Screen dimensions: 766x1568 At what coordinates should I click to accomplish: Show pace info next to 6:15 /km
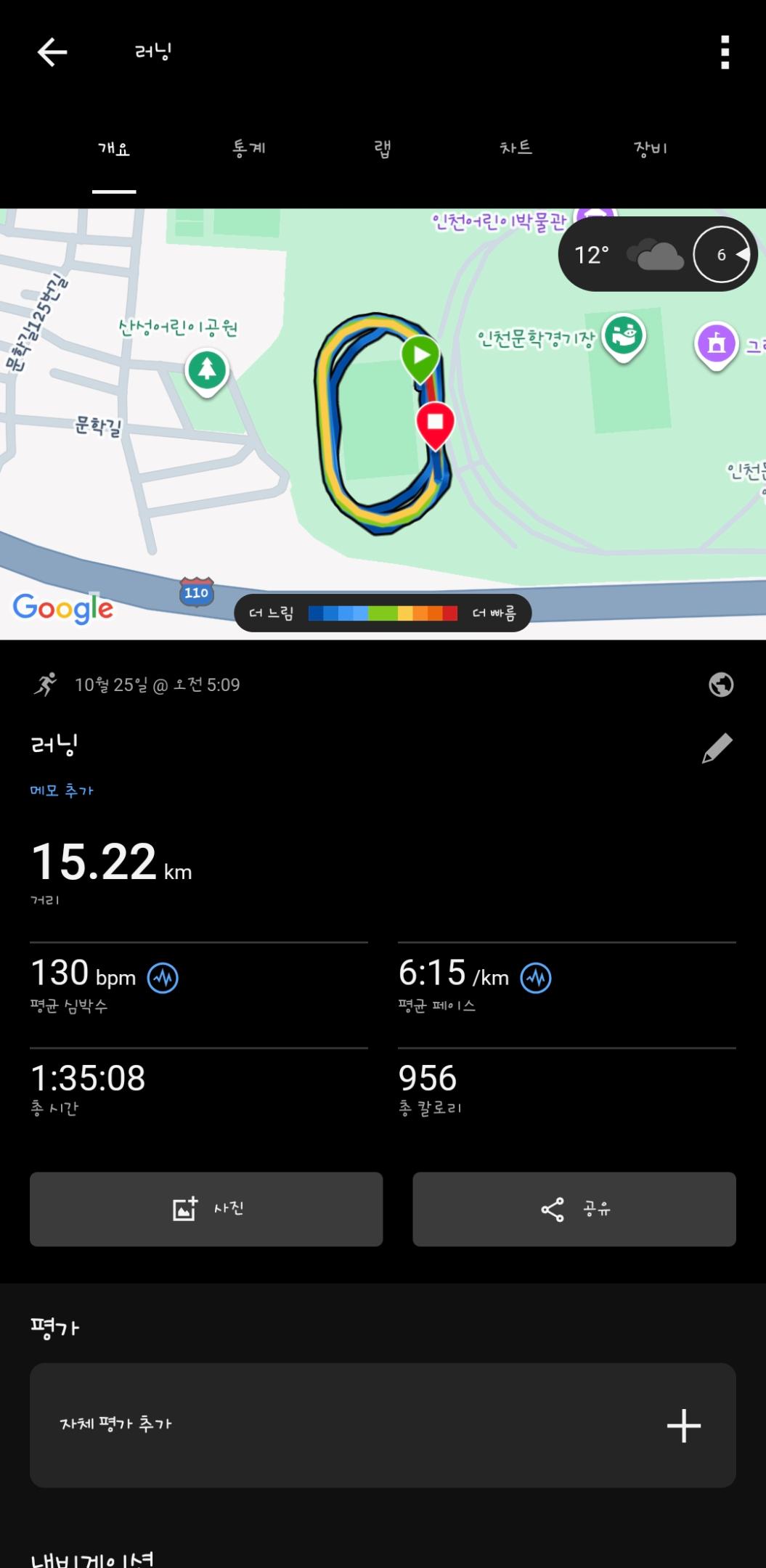(536, 978)
